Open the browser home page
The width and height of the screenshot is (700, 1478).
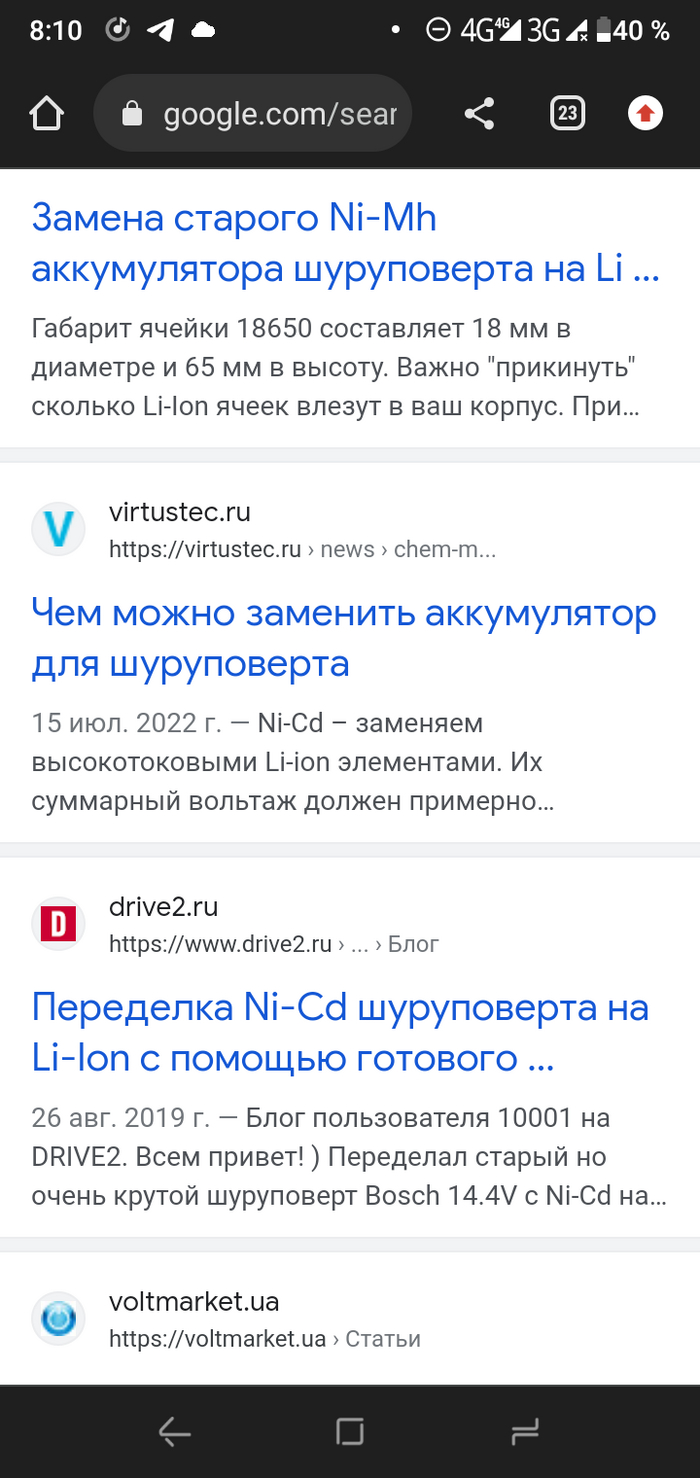(x=47, y=115)
